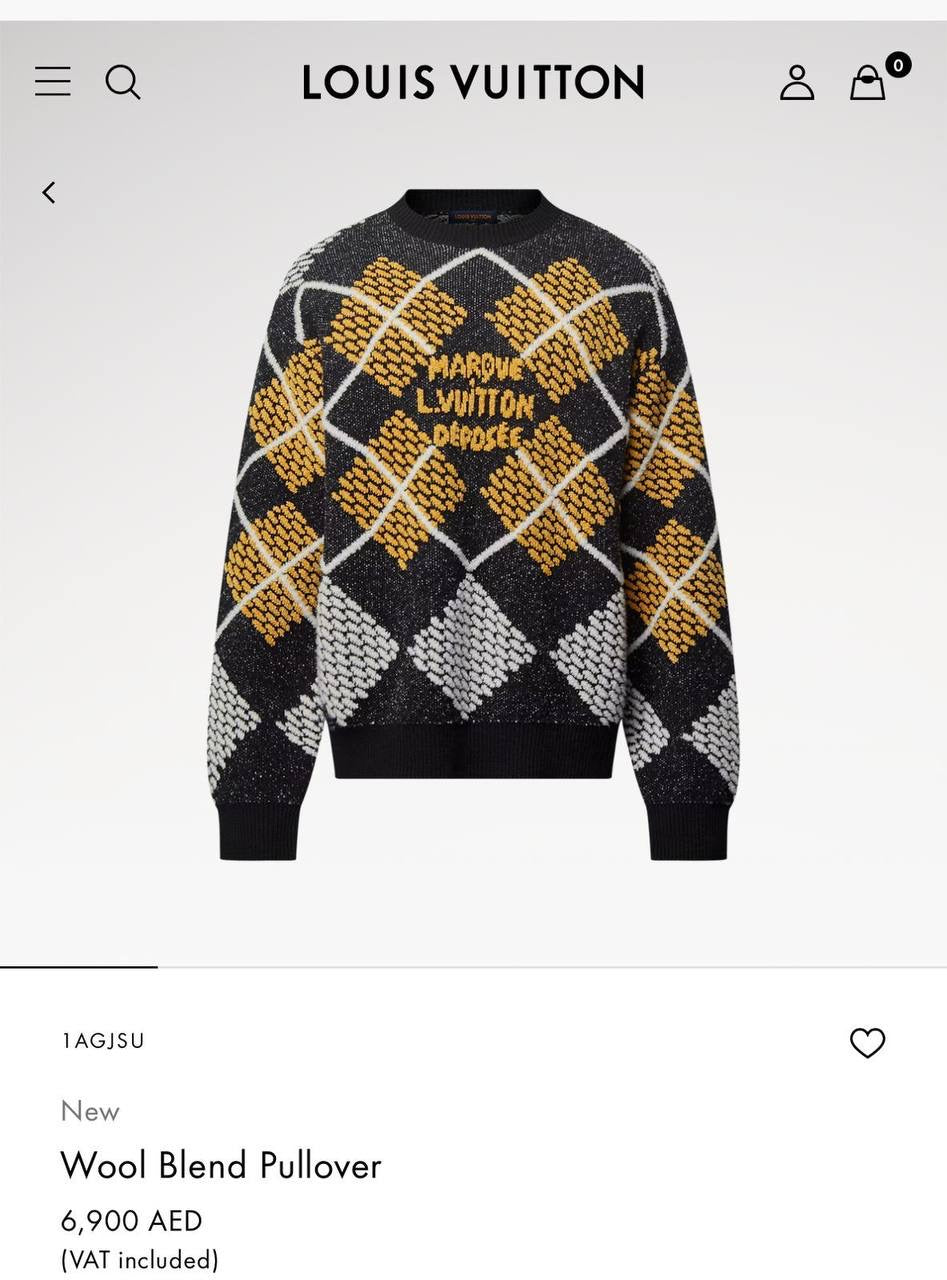Add the Wool Blend Pullover to wishlist
947x1280 pixels.
[867, 1043]
